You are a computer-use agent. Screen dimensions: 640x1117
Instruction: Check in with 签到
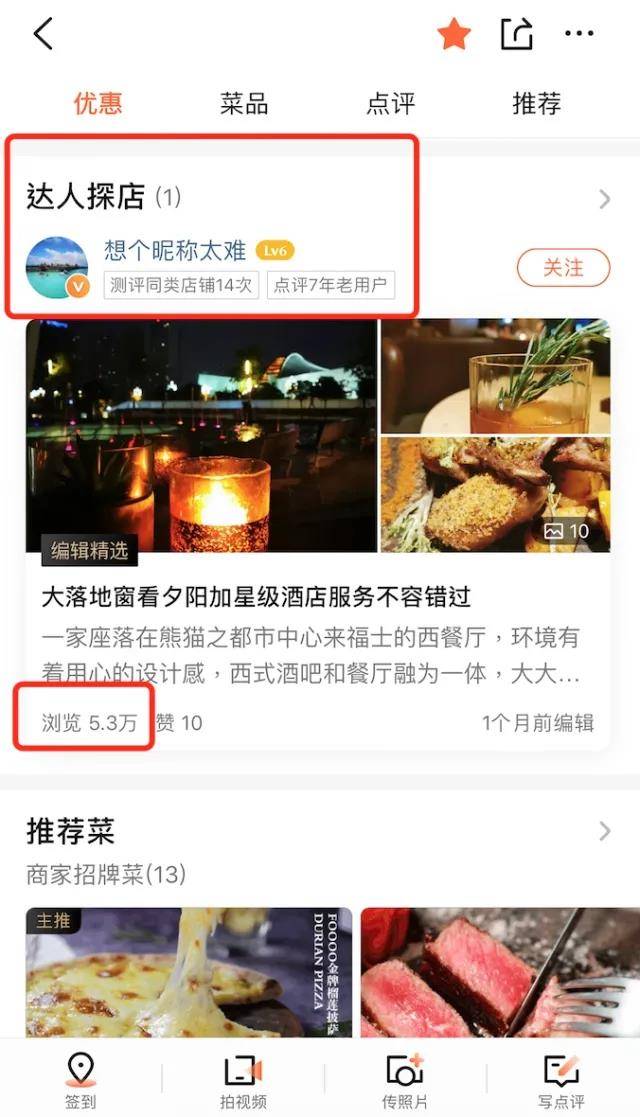pyautogui.click(x=80, y=1080)
